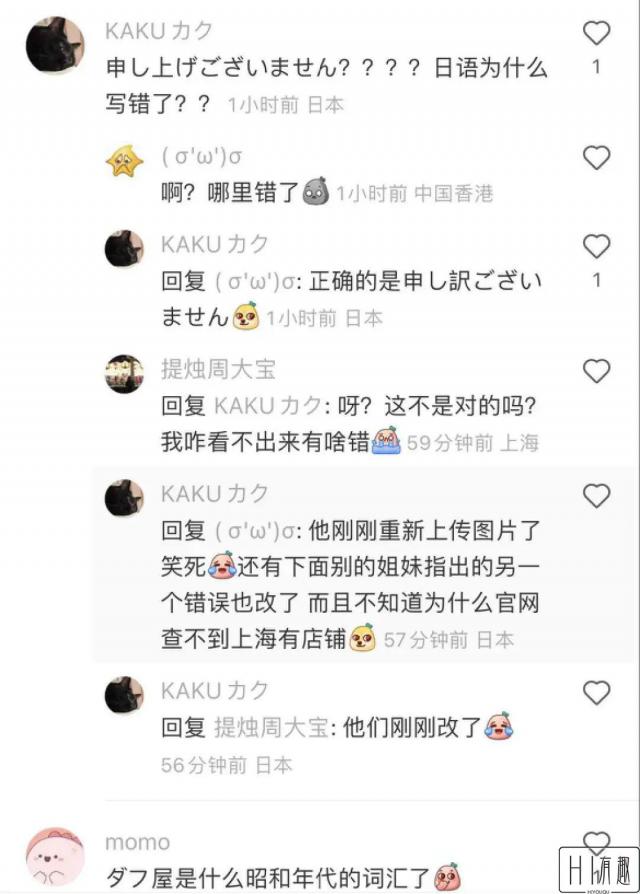Like KAKU's comment asking why the Japanese is wrong

point(596,34)
